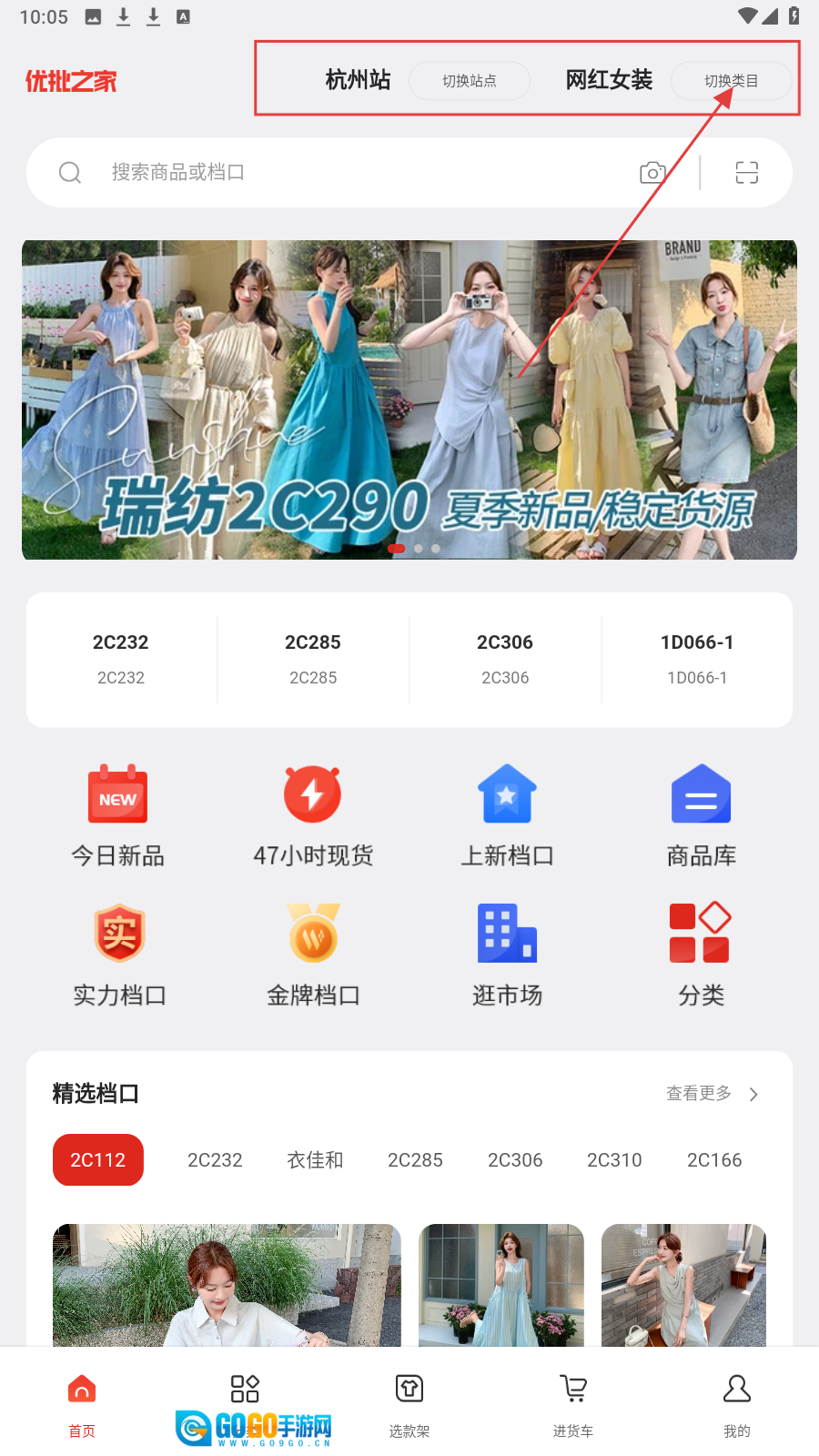Screen dimensions: 819x1456
Task: Tap the 切换类目 button
Action: 731,81
